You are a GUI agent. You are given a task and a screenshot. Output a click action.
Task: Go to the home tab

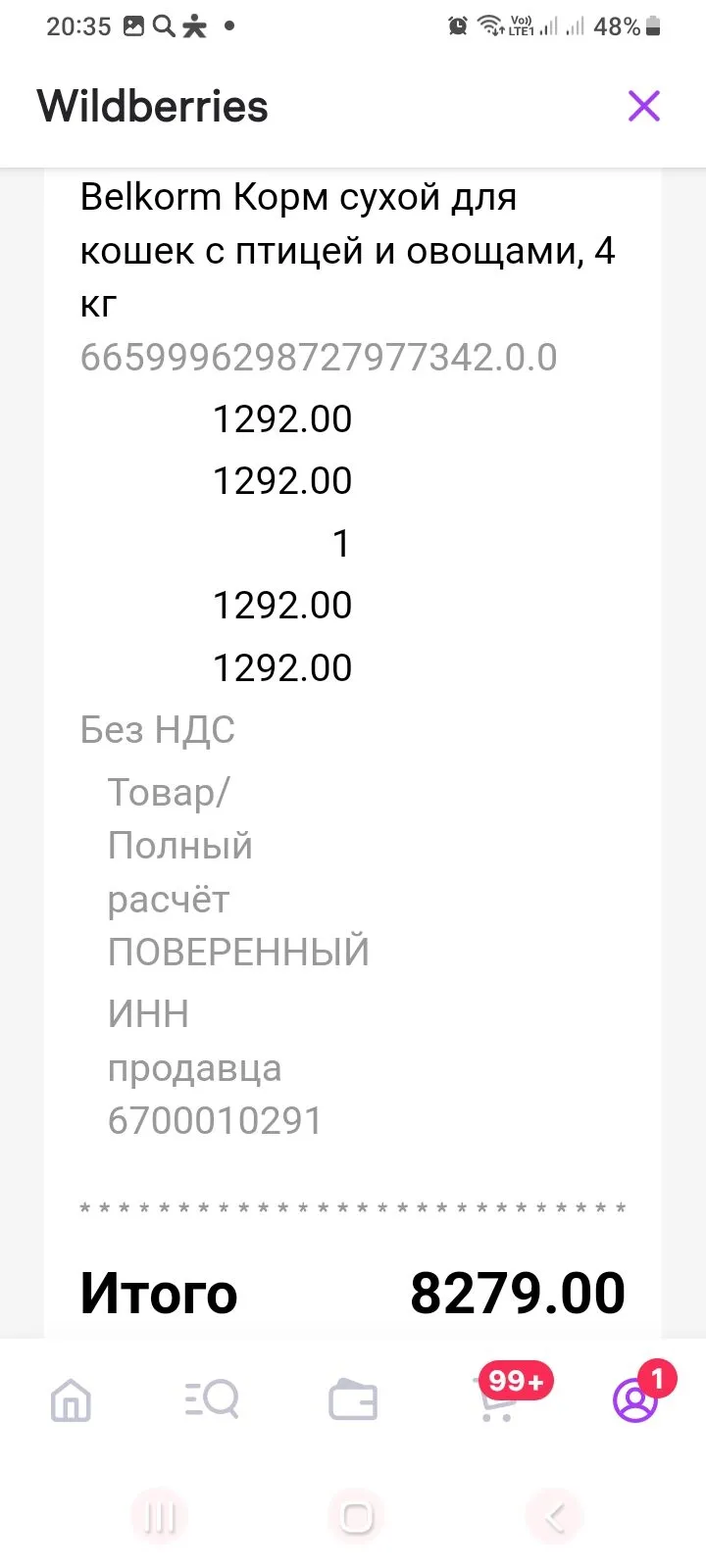pos(71,1399)
